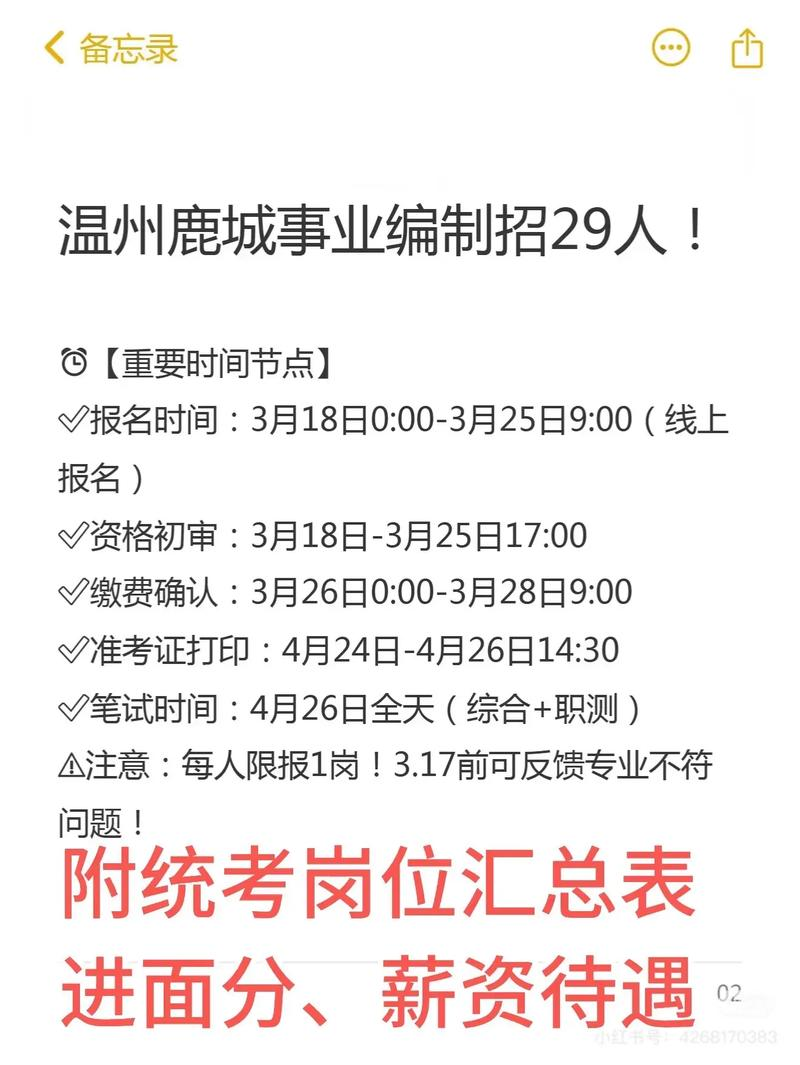Click the page number 02 marker
Image resolution: width=800 pixels, height=1065 pixels.
pyautogui.click(x=728, y=994)
